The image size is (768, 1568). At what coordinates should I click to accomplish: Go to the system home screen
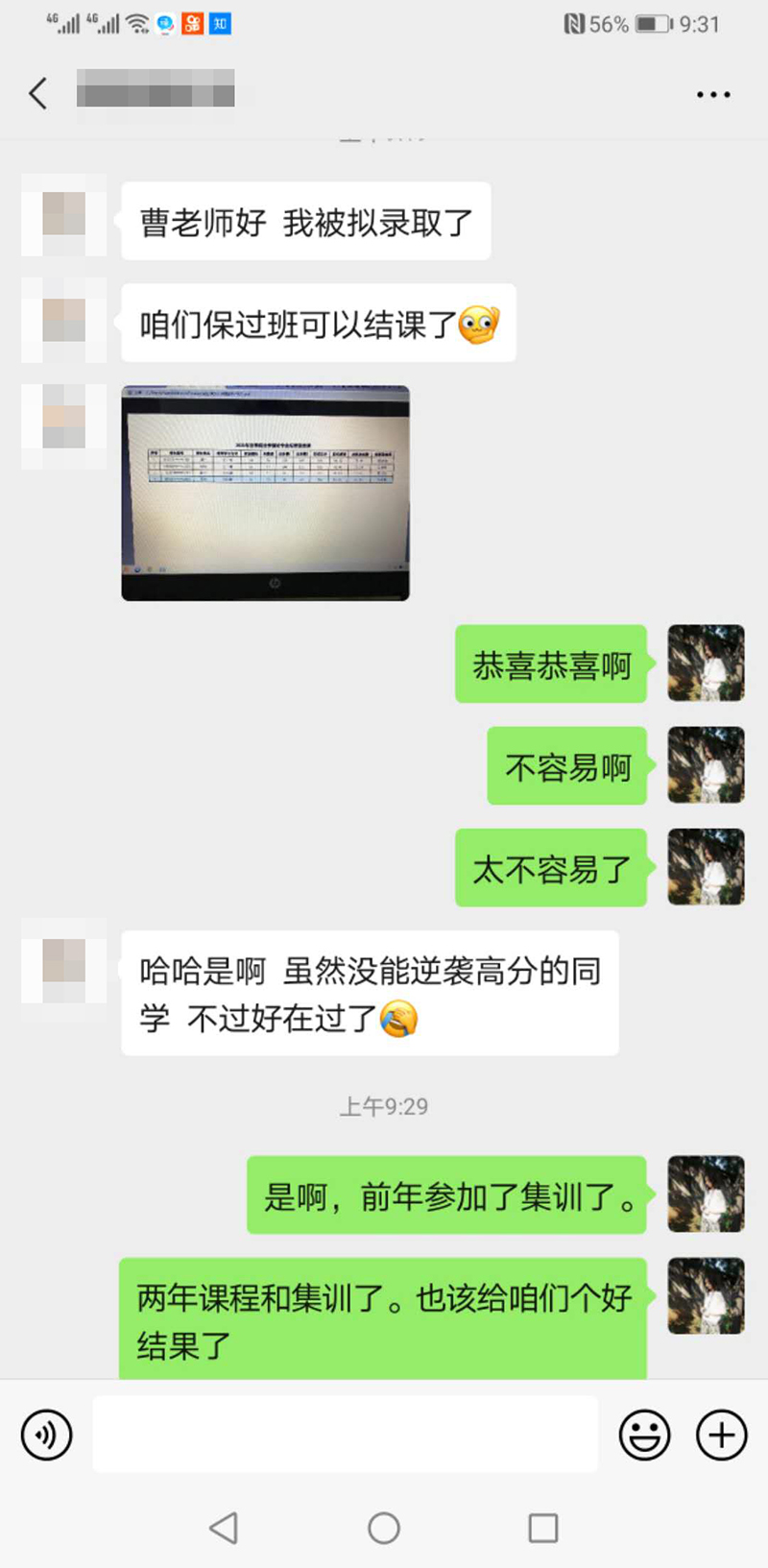pos(384,1528)
